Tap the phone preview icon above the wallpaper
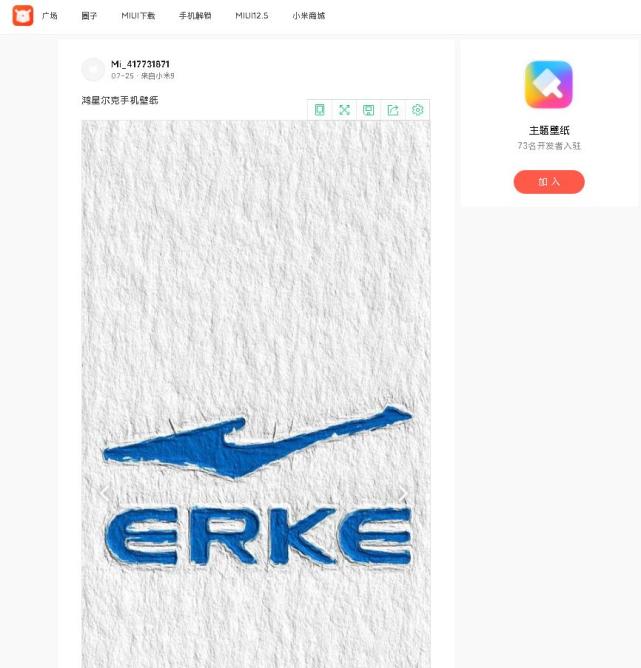641x668 pixels. 319,110
